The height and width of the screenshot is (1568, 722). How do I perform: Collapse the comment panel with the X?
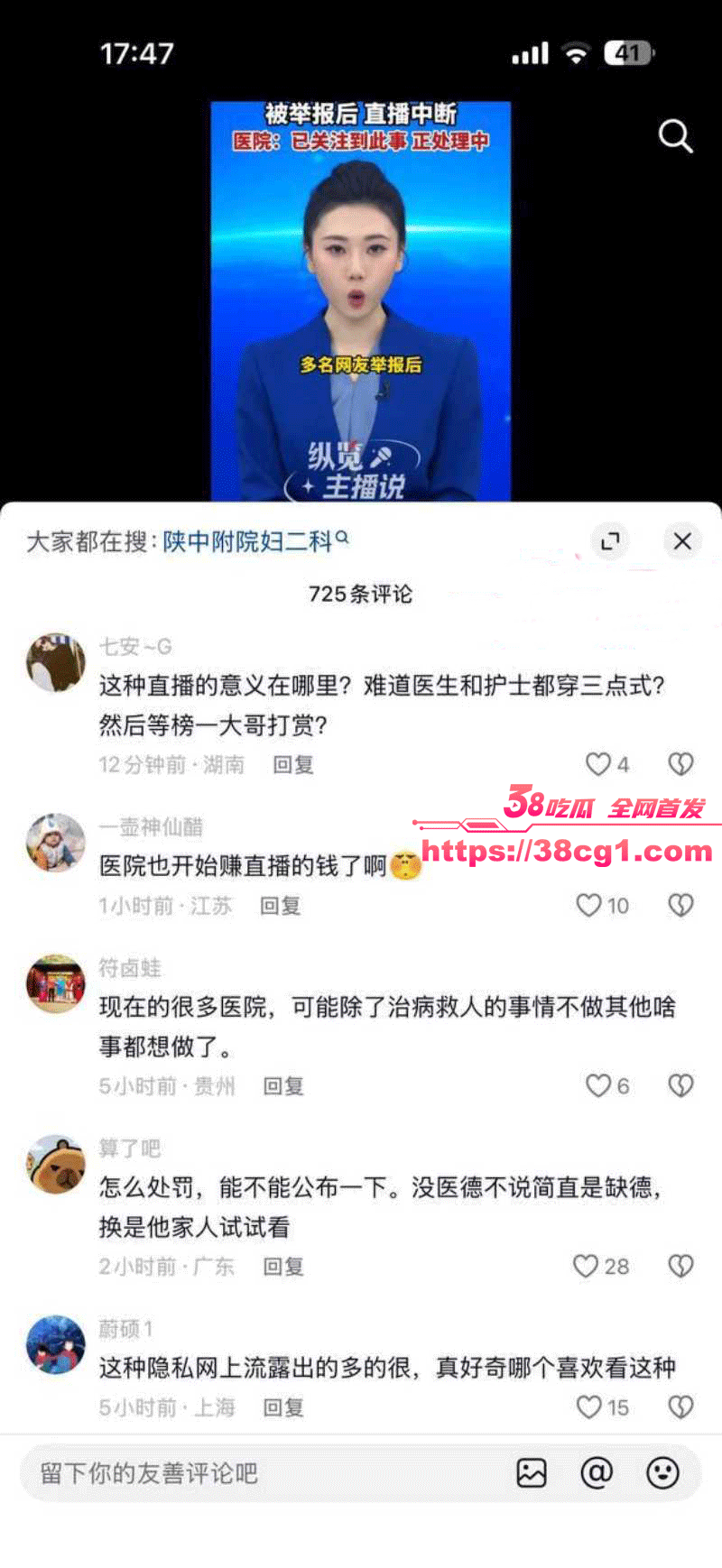[x=683, y=540]
